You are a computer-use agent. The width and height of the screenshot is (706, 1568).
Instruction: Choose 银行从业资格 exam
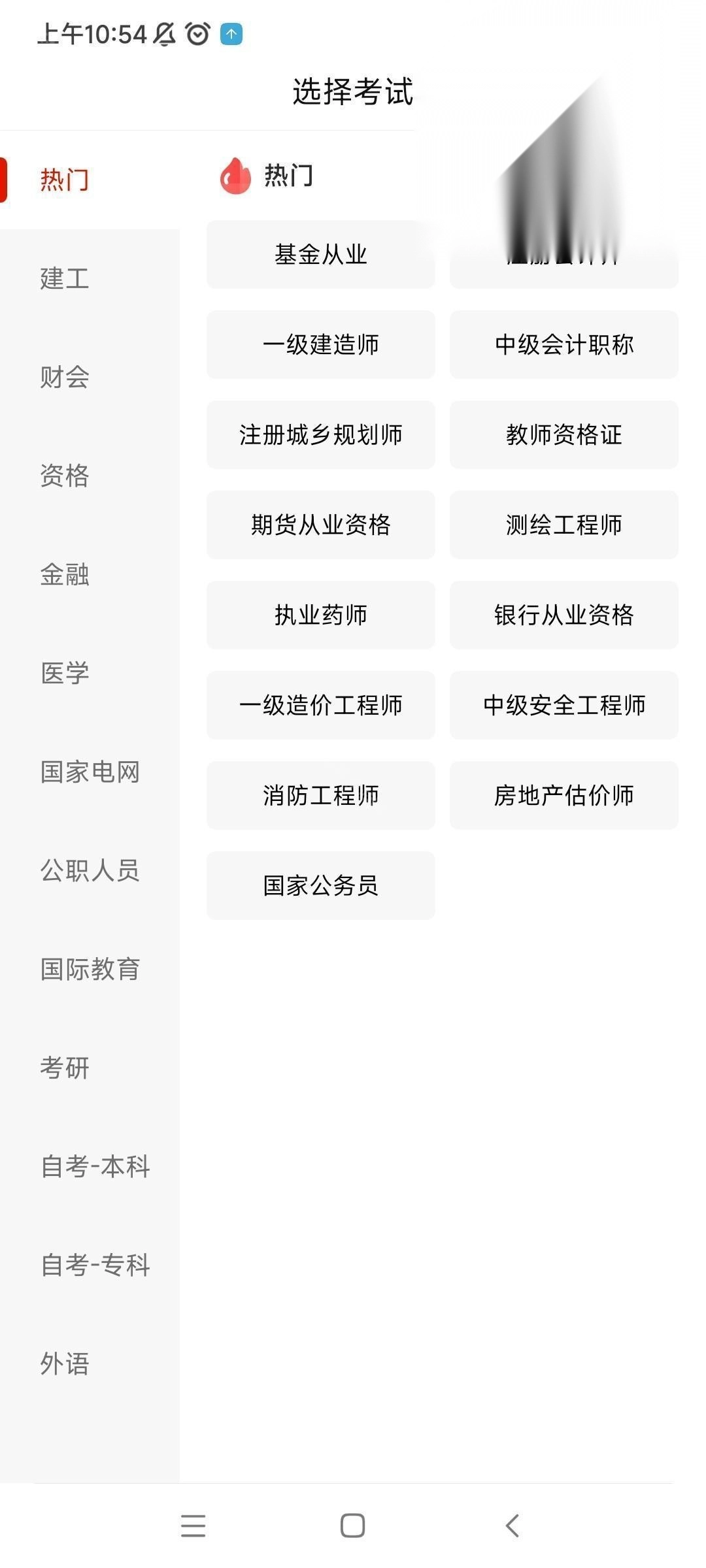tap(563, 615)
